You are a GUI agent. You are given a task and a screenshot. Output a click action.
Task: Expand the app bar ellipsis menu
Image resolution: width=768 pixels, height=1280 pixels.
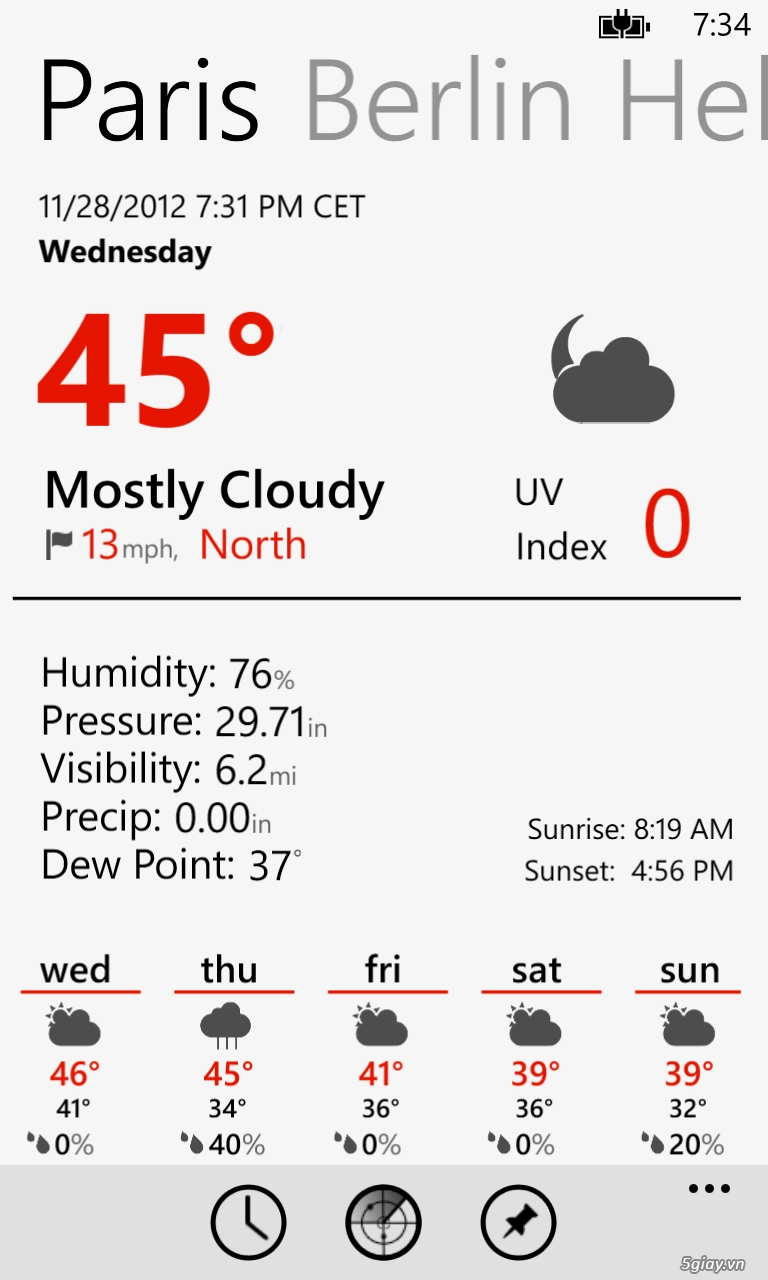[x=709, y=1189]
